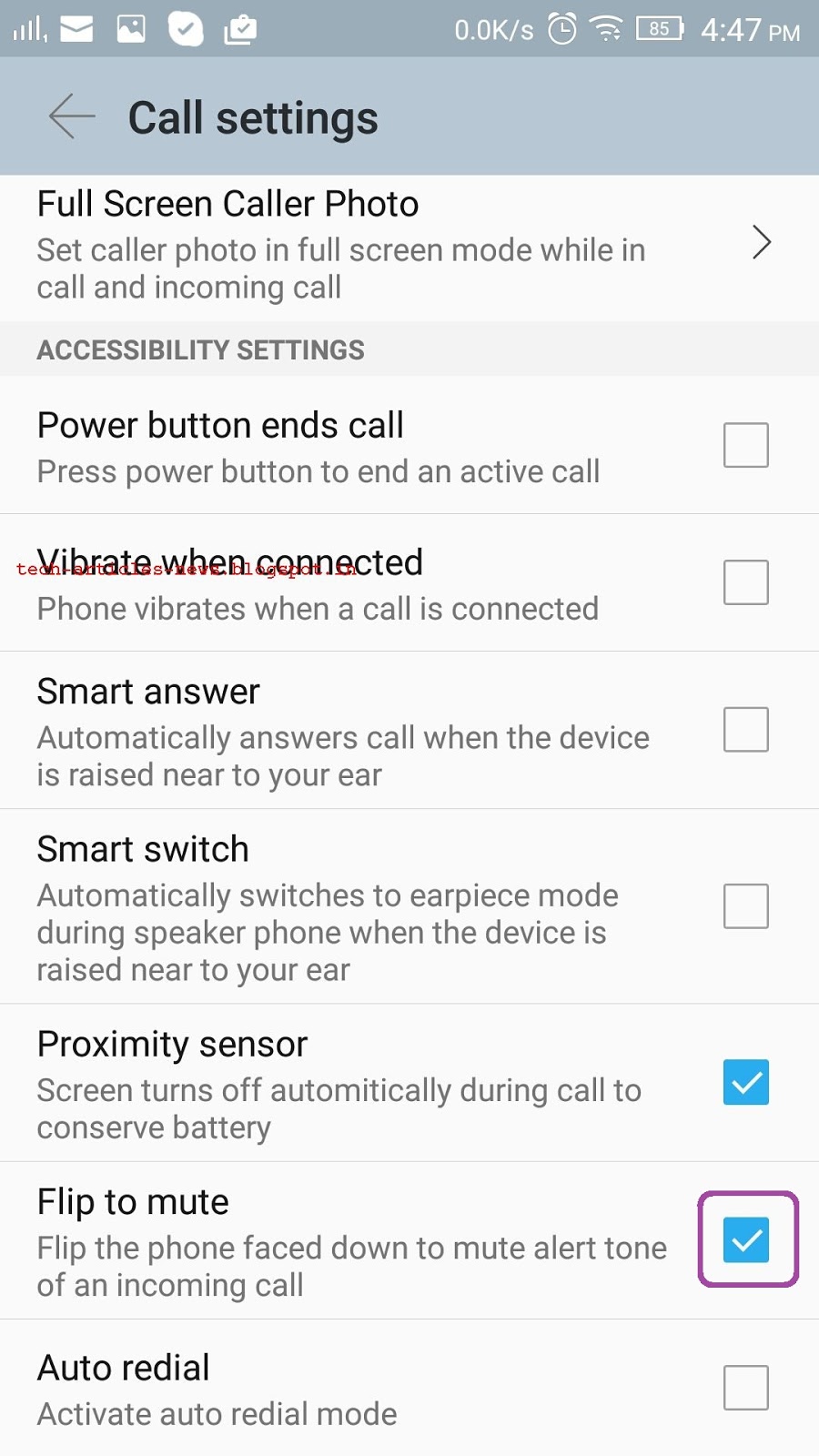Tap the checkmark badge notification icon
The image size is (819, 1456).
click(187, 29)
